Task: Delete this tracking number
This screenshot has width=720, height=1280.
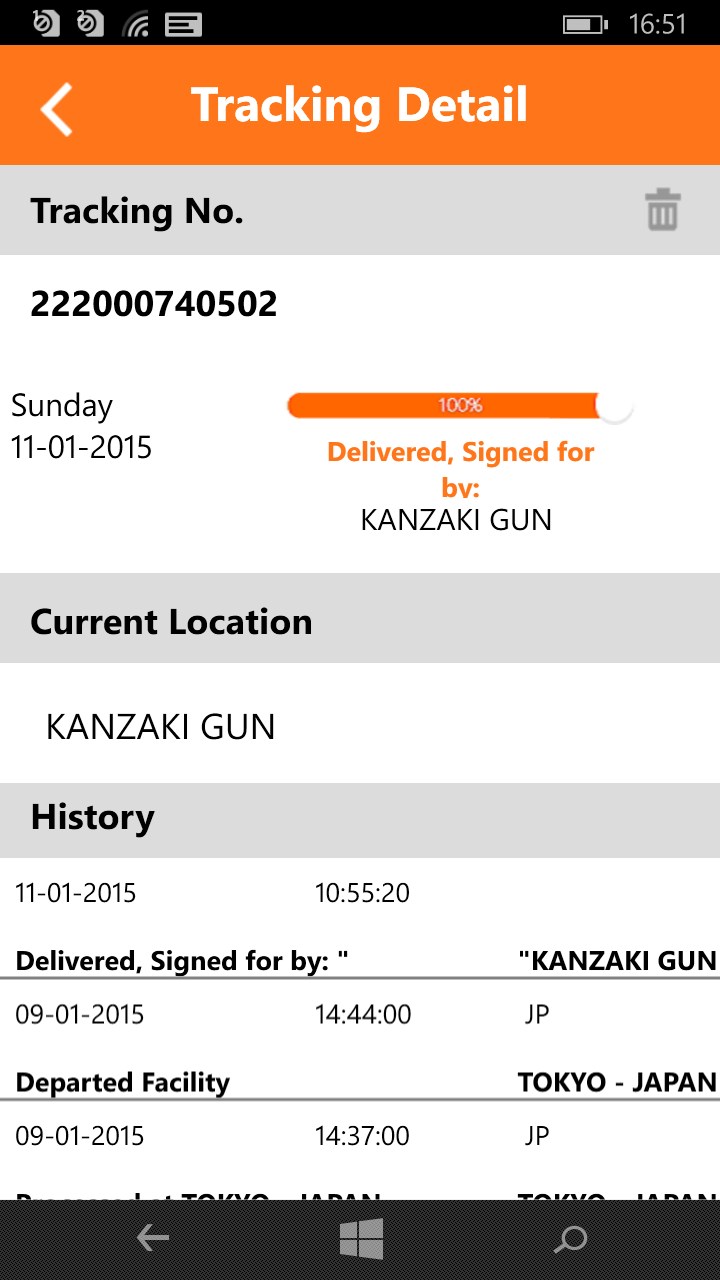Action: tap(662, 211)
